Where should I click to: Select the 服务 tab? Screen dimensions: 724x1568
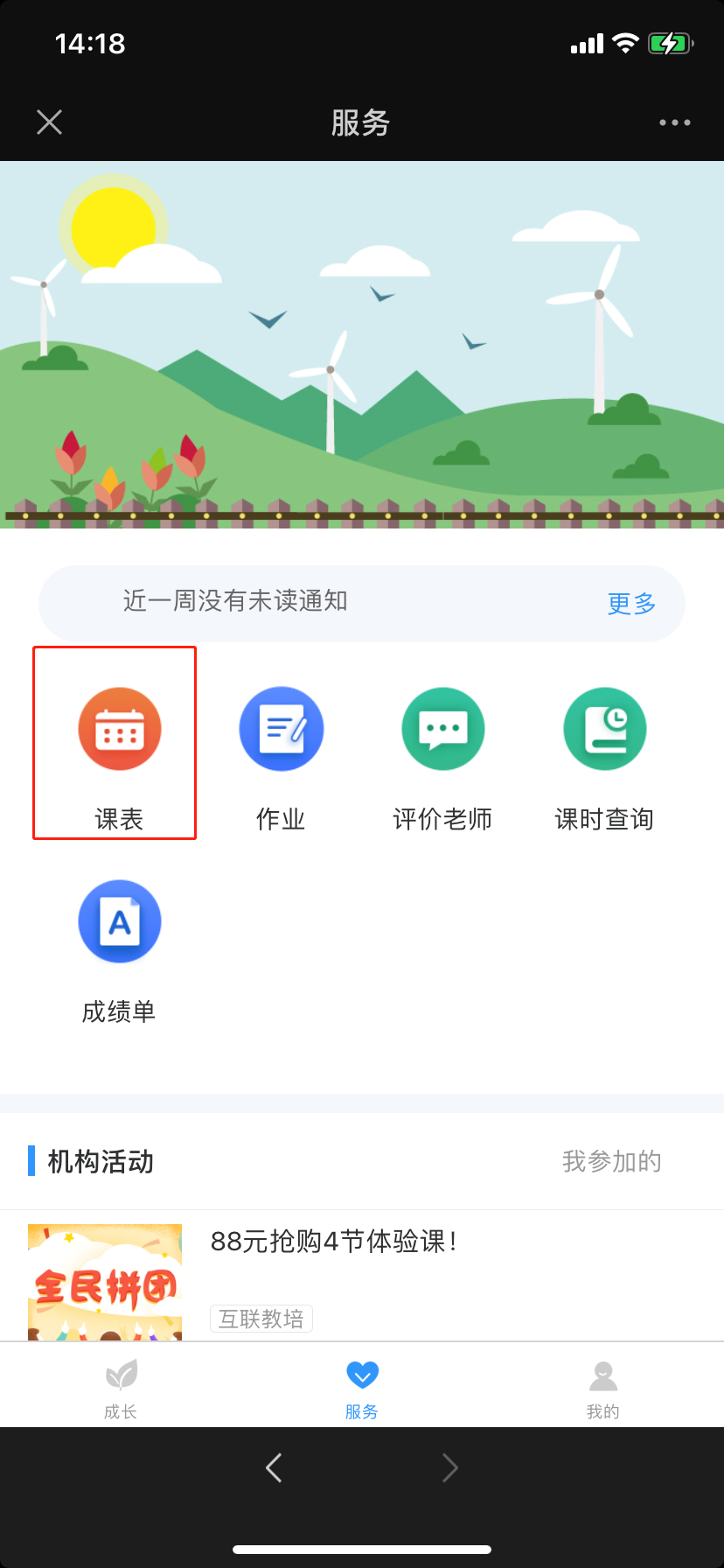click(x=361, y=1387)
